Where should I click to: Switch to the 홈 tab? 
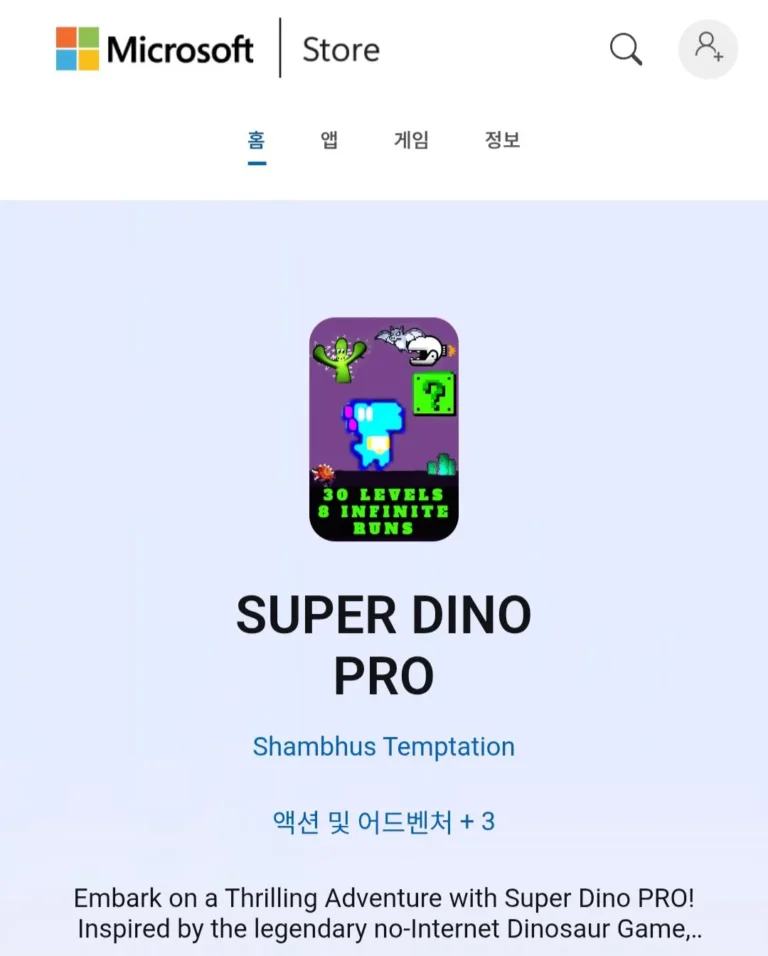click(257, 140)
